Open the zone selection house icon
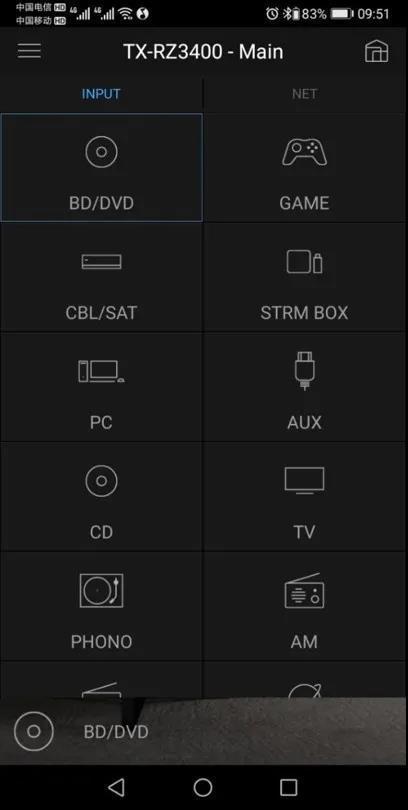Viewport: 408px width, 810px height. 376,52
